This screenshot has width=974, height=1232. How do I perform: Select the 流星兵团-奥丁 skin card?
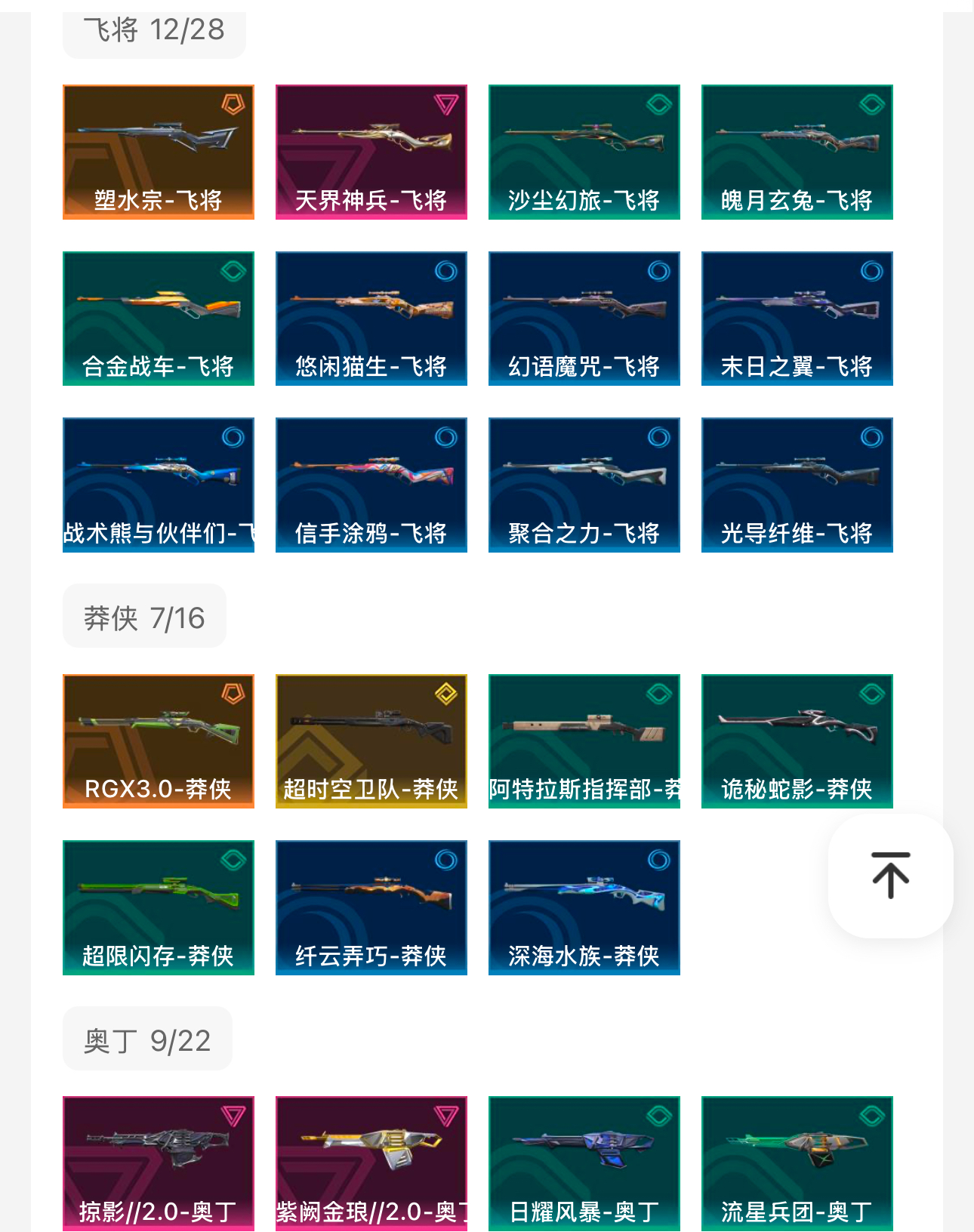[x=797, y=1163]
